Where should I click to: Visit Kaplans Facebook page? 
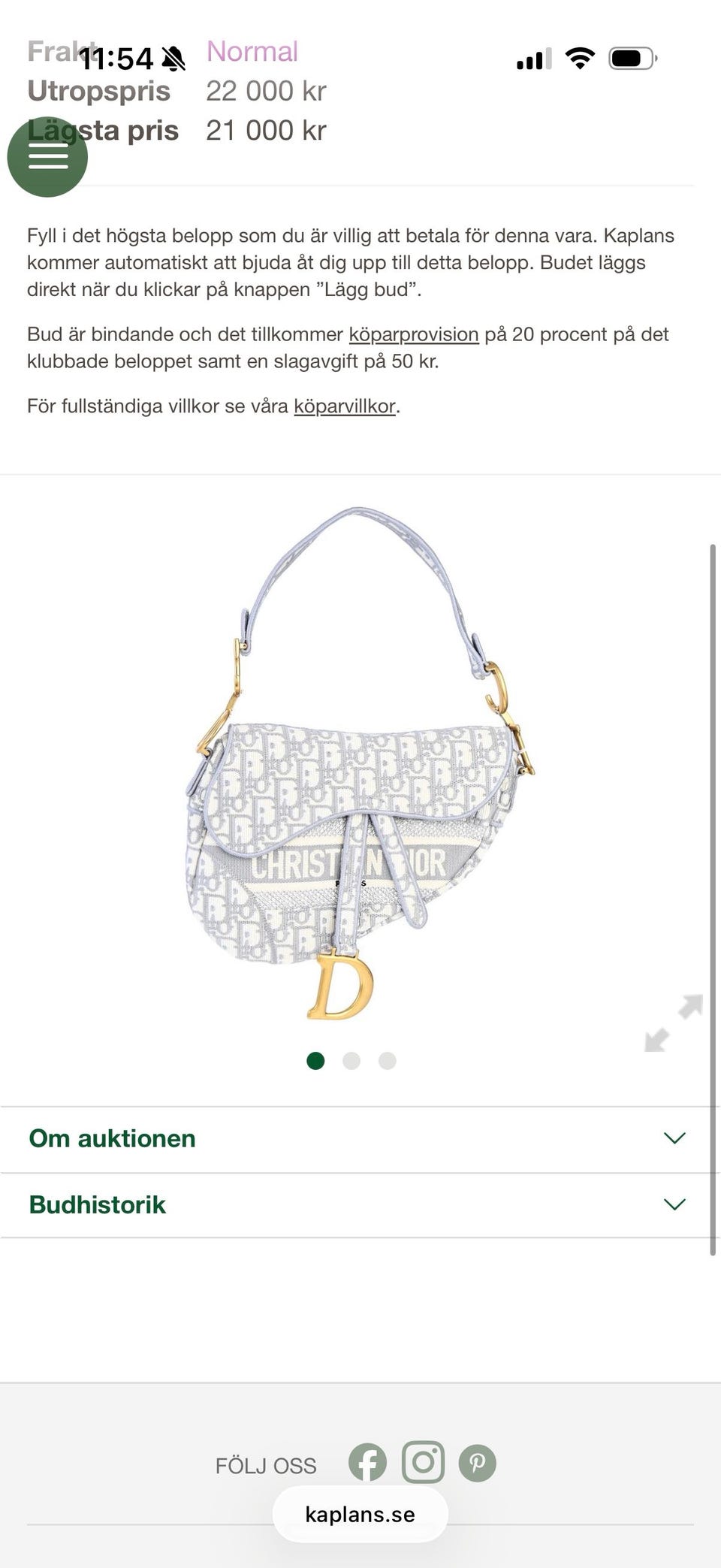367,1463
